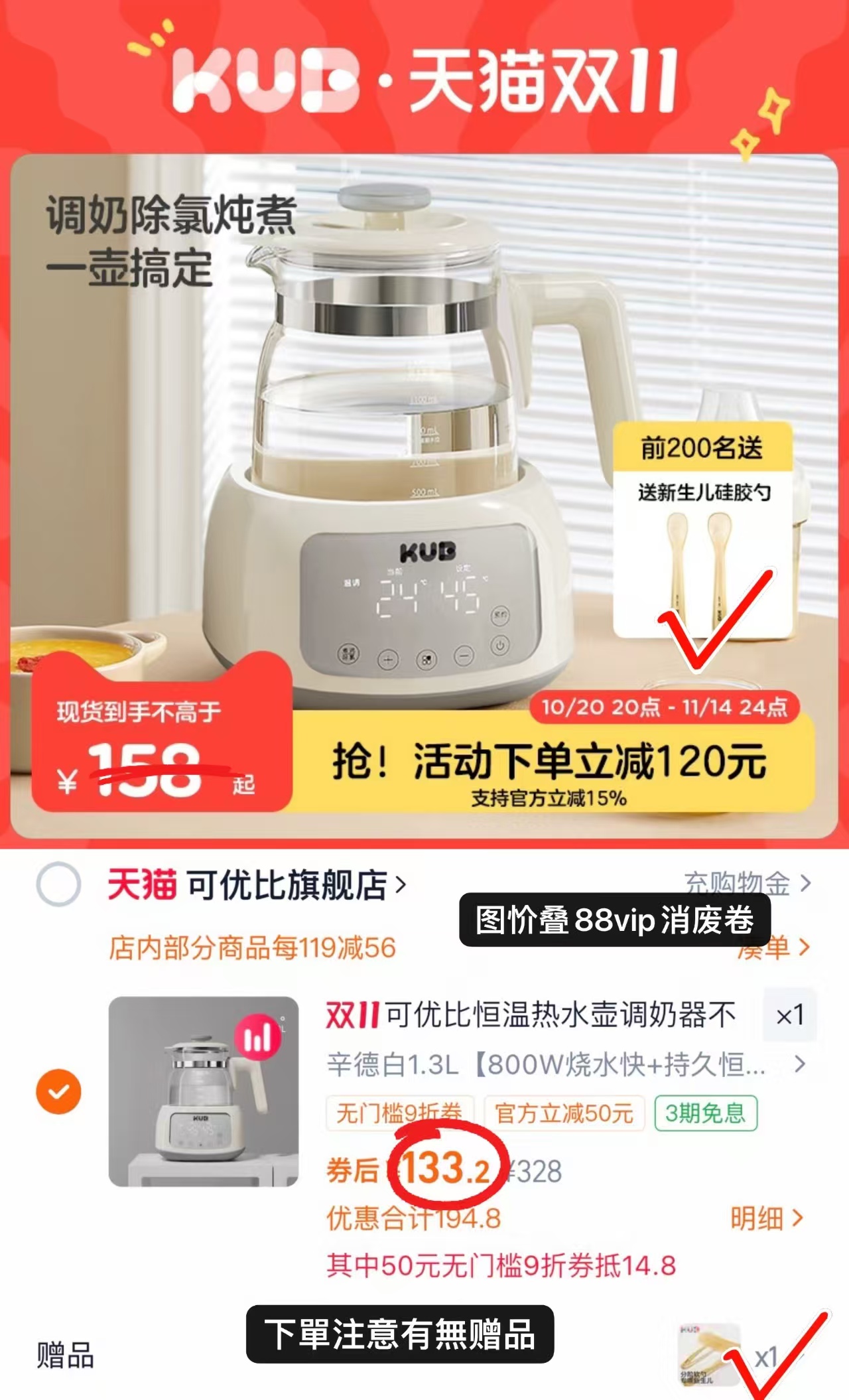Screen dimensions: 849x1400
Task: Tap the power icon on the kettle panel
Action: (x=500, y=644)
